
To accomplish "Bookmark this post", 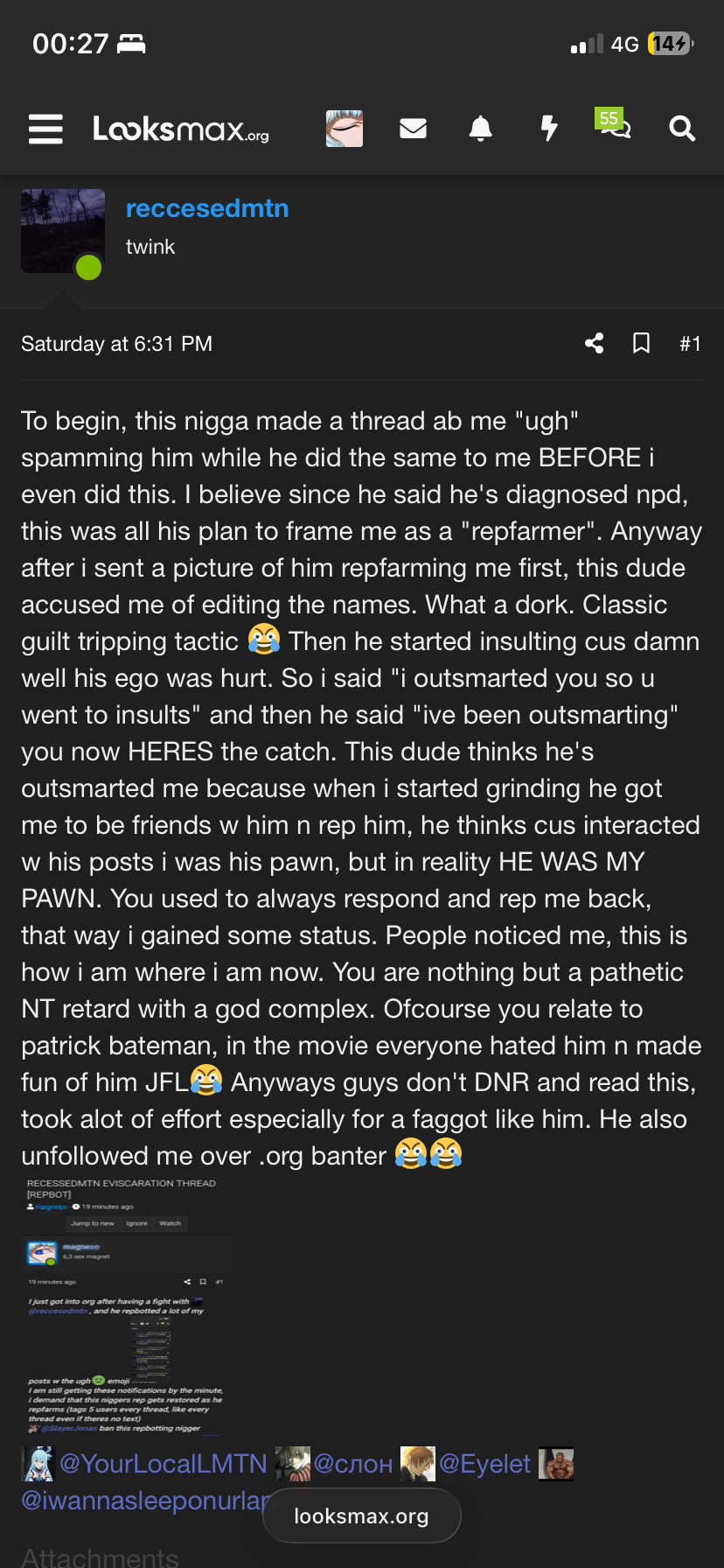I will coord(641,343).
